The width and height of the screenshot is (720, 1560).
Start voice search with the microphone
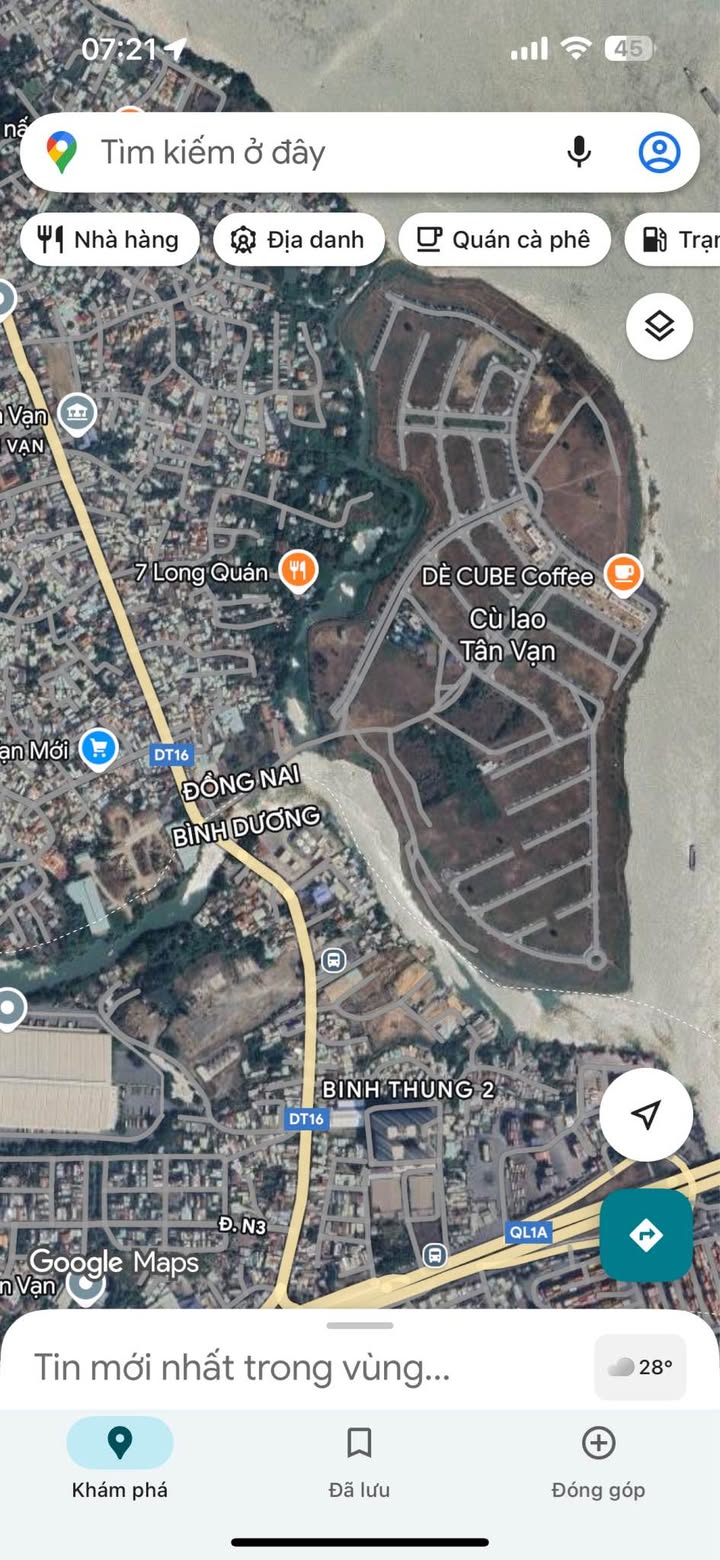click(579, 152)
